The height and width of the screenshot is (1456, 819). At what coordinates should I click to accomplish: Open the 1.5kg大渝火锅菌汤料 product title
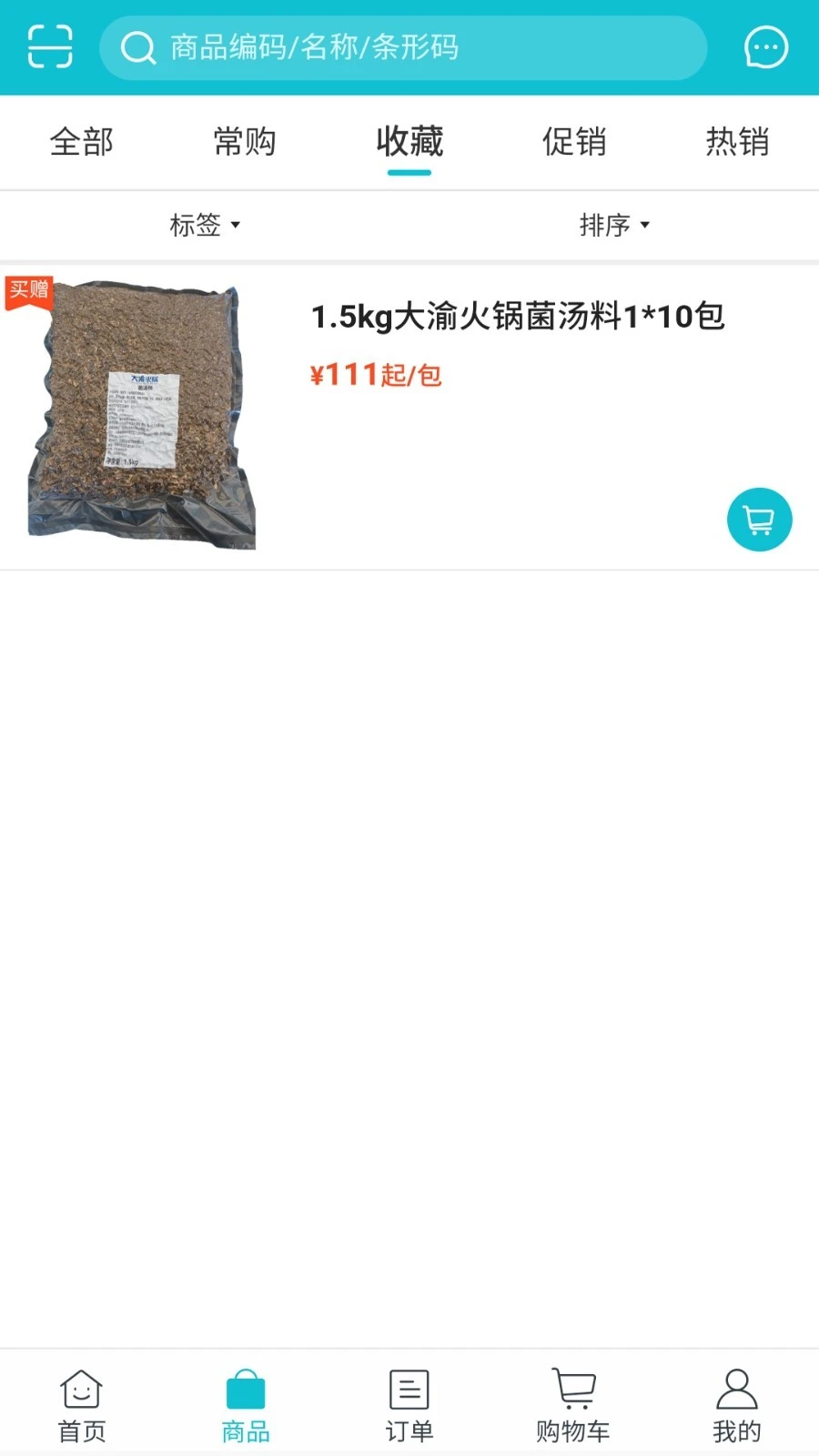coord(518,318)
